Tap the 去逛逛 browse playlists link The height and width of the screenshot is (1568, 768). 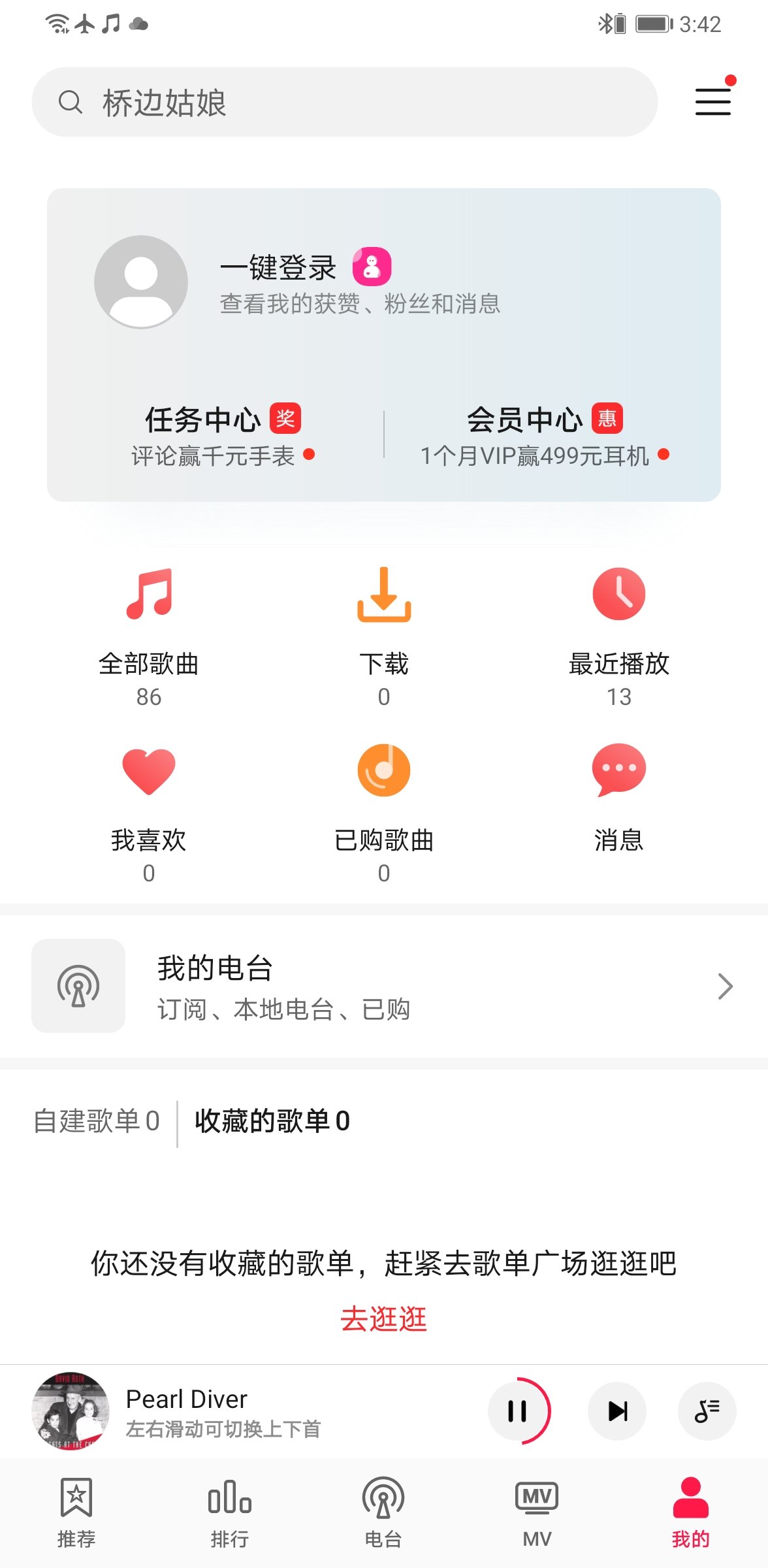(x=384, y=1318)
